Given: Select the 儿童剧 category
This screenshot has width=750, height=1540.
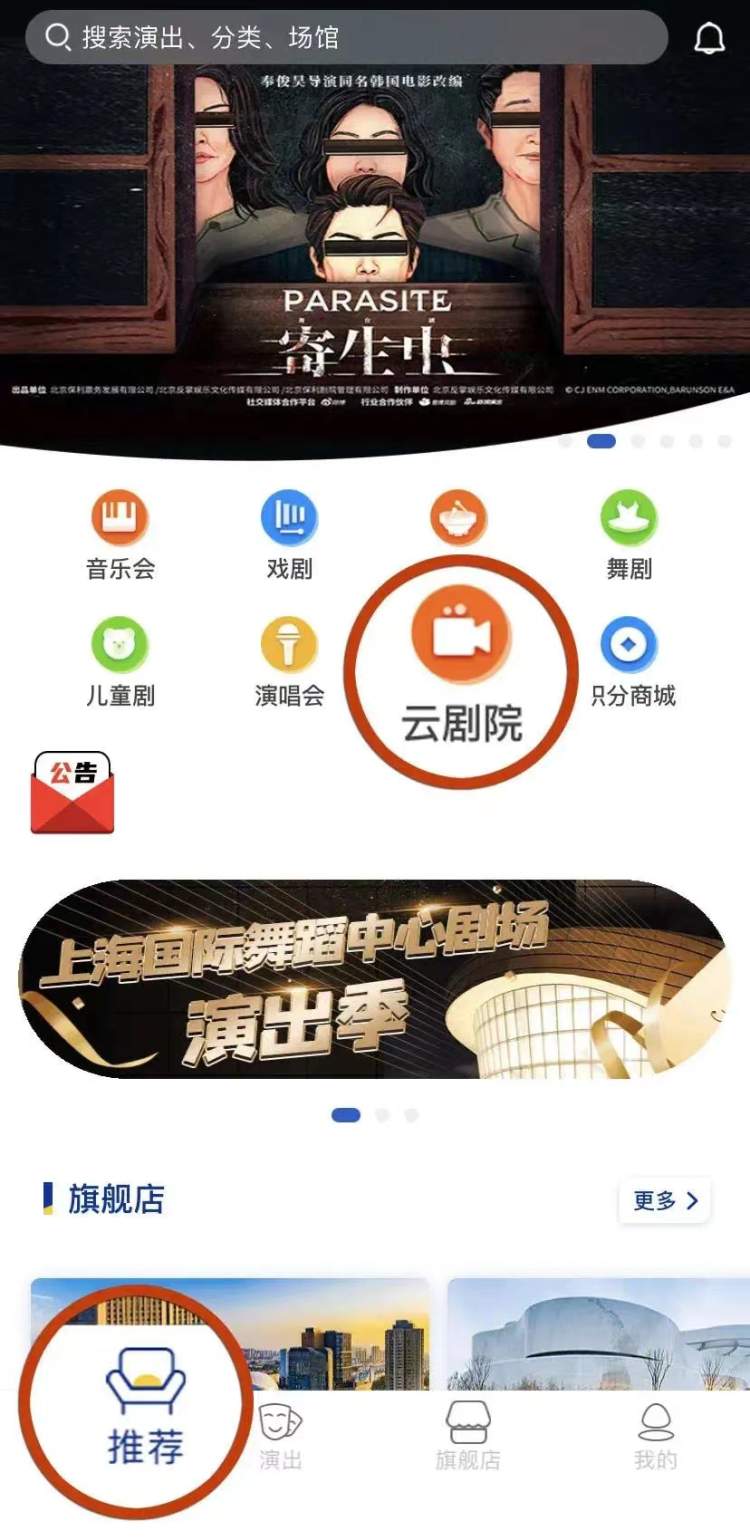Looking at the screenshot, I should point(120,662).
